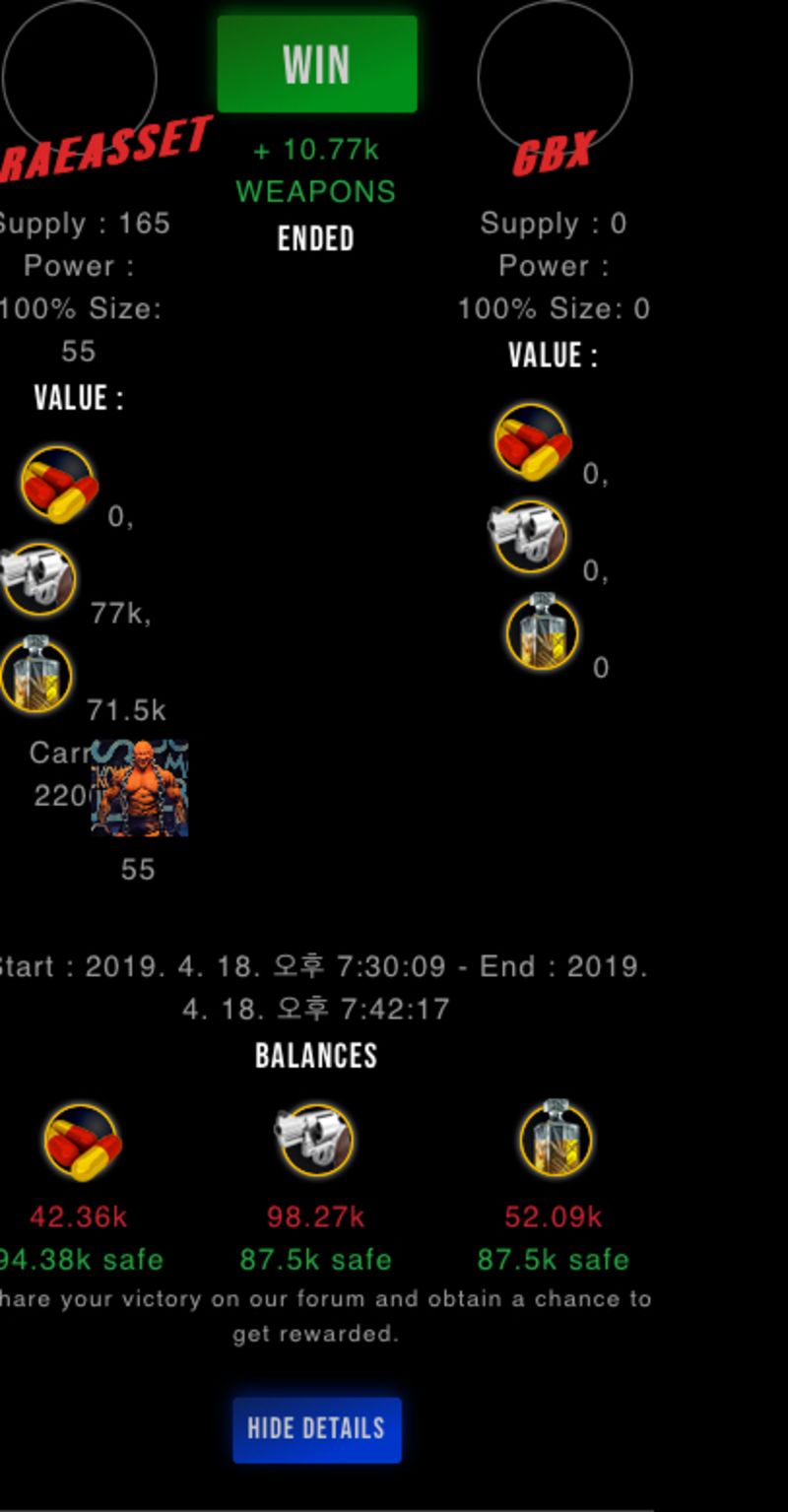
Task: Tap the Hide Details button
Action: (316, 1428)
